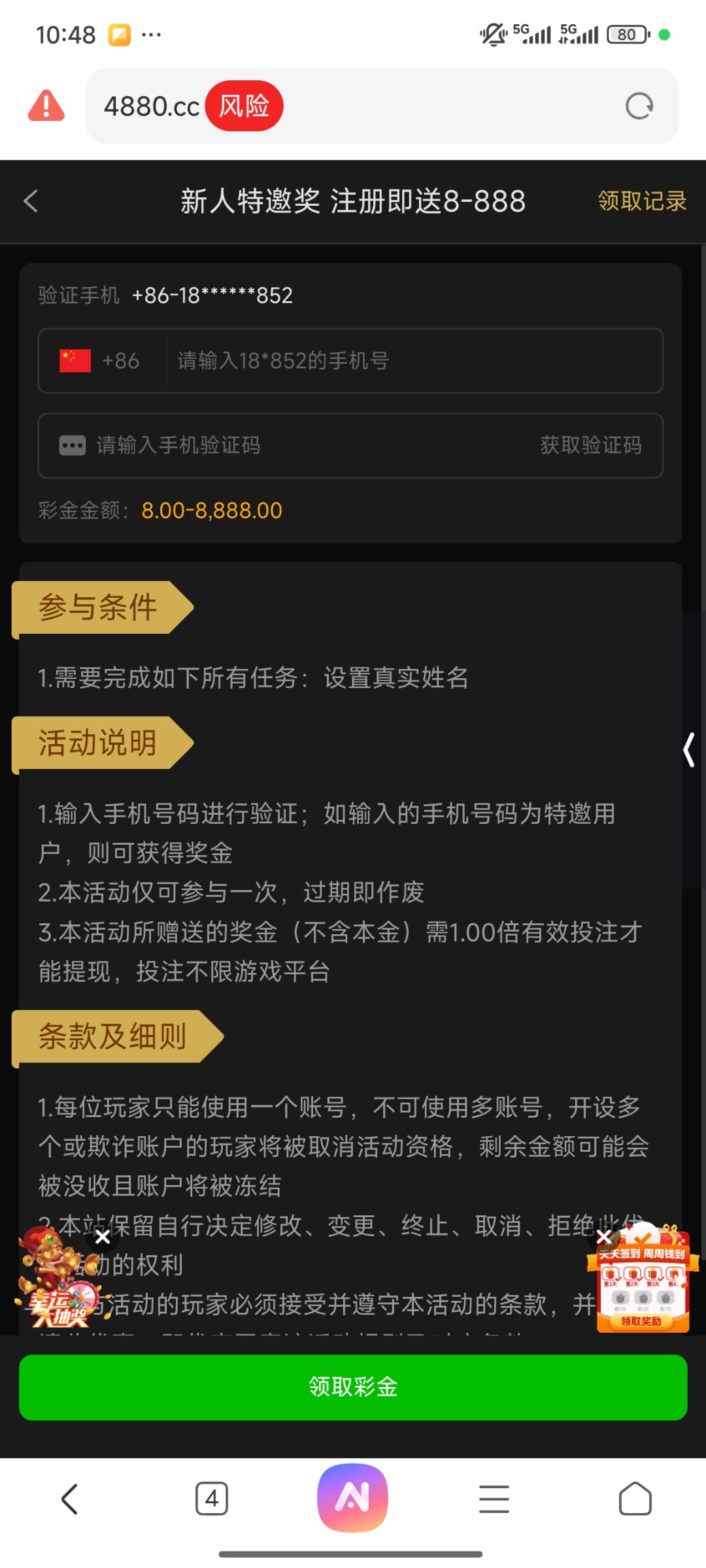Open the browser hamburger menu

coord(494,1499)
